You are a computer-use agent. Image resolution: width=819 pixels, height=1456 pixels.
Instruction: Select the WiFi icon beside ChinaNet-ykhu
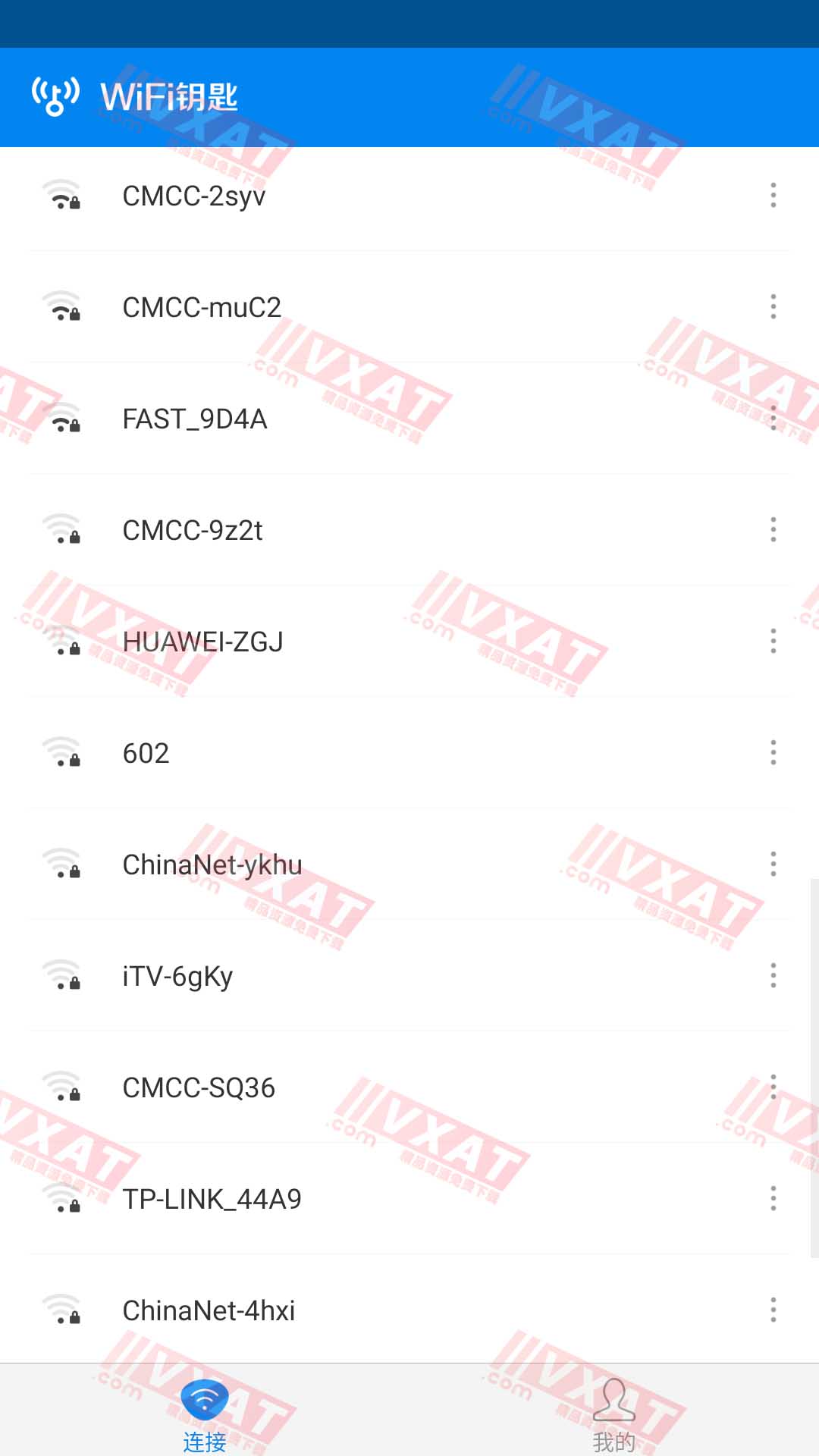[63, 864]
